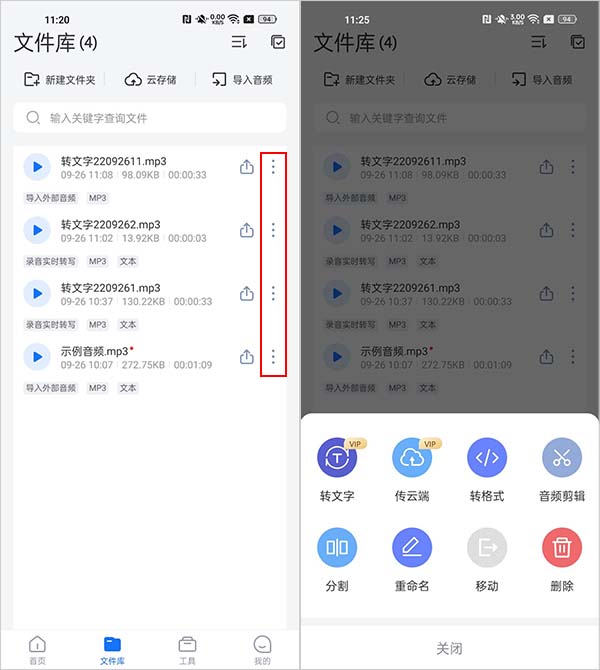600x670 pixels.
Task: Open 音频剪辑 audio trimming
Action: (x=562, y=459)
